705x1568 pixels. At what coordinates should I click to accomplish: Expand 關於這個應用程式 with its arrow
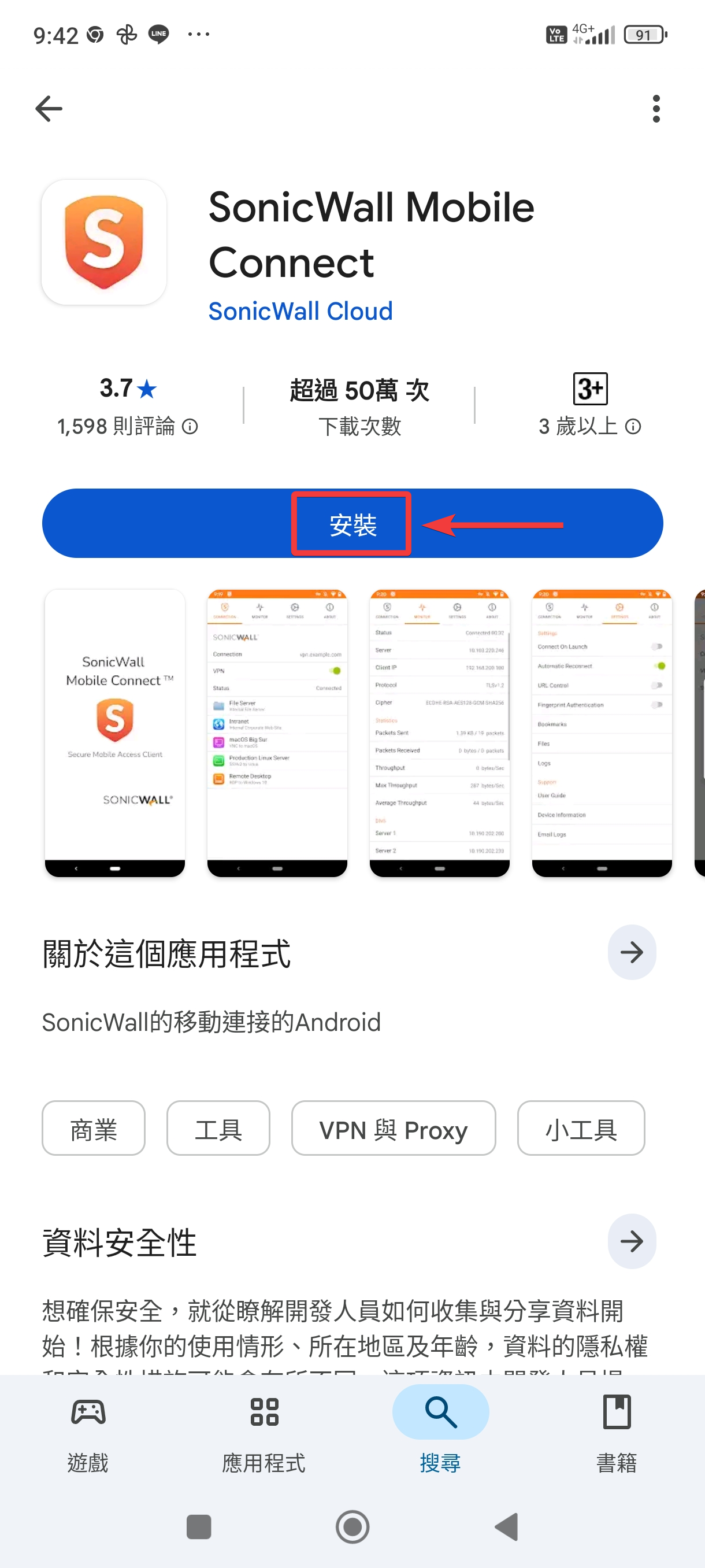coord(632,953)
